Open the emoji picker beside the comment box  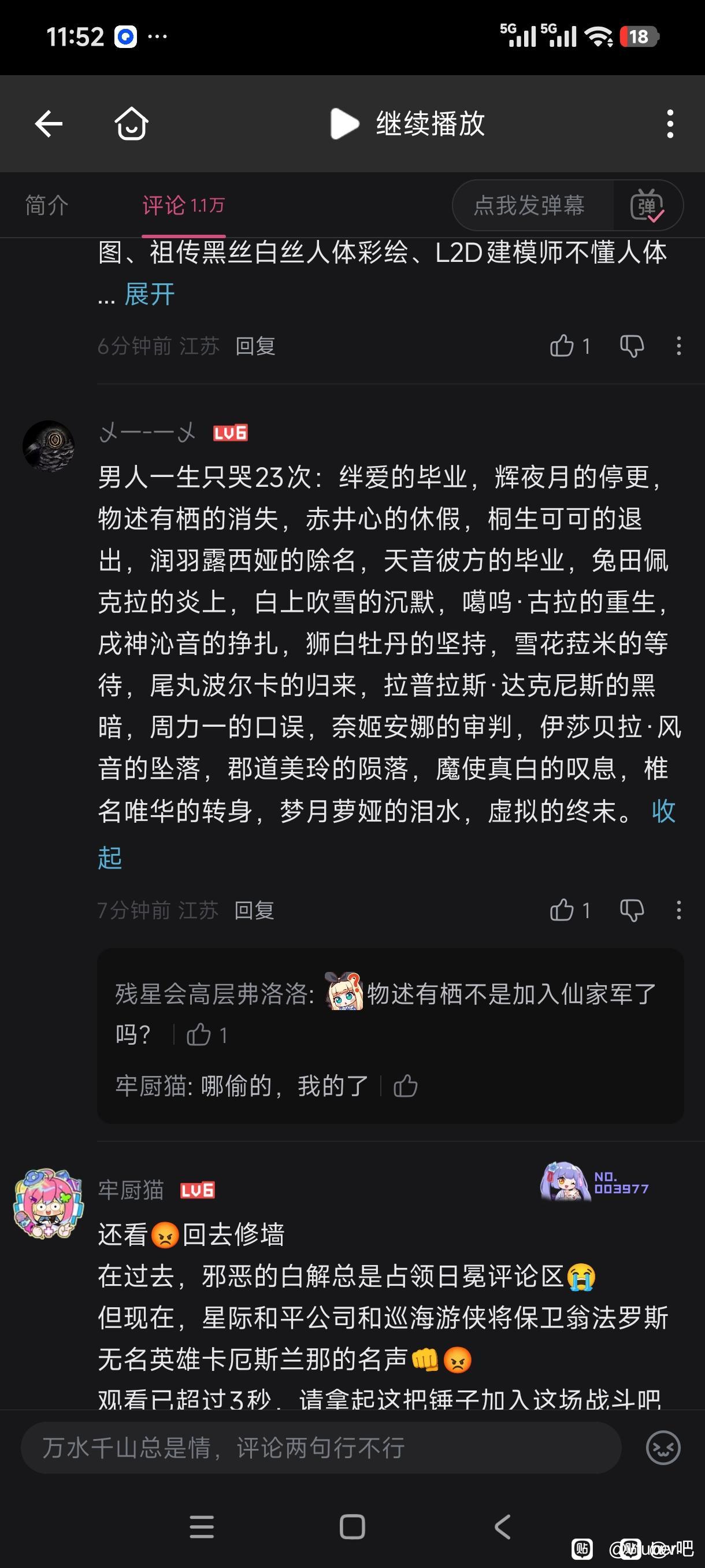(663, 1448)
